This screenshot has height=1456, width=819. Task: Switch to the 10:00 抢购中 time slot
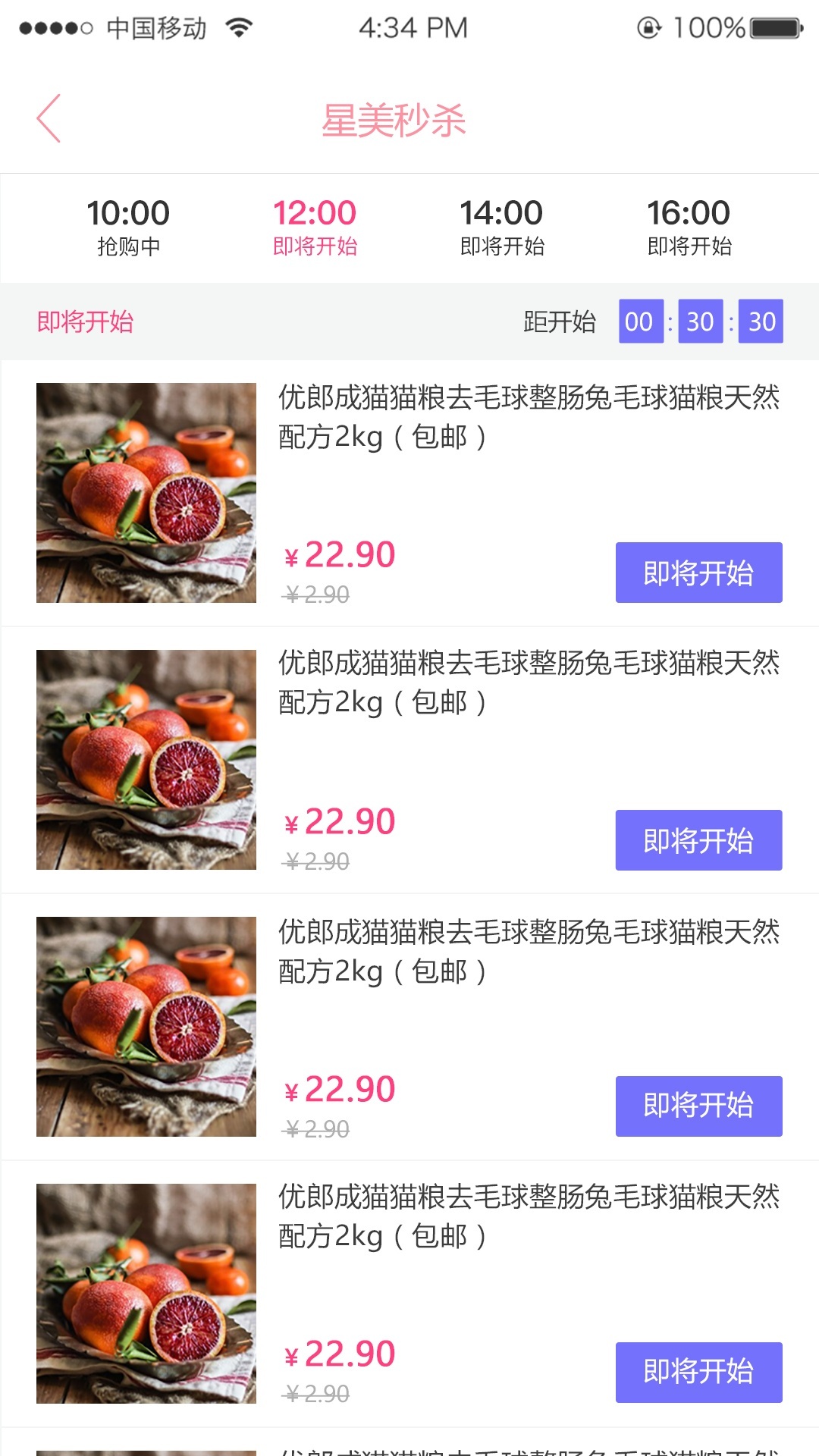pos(128,227)
